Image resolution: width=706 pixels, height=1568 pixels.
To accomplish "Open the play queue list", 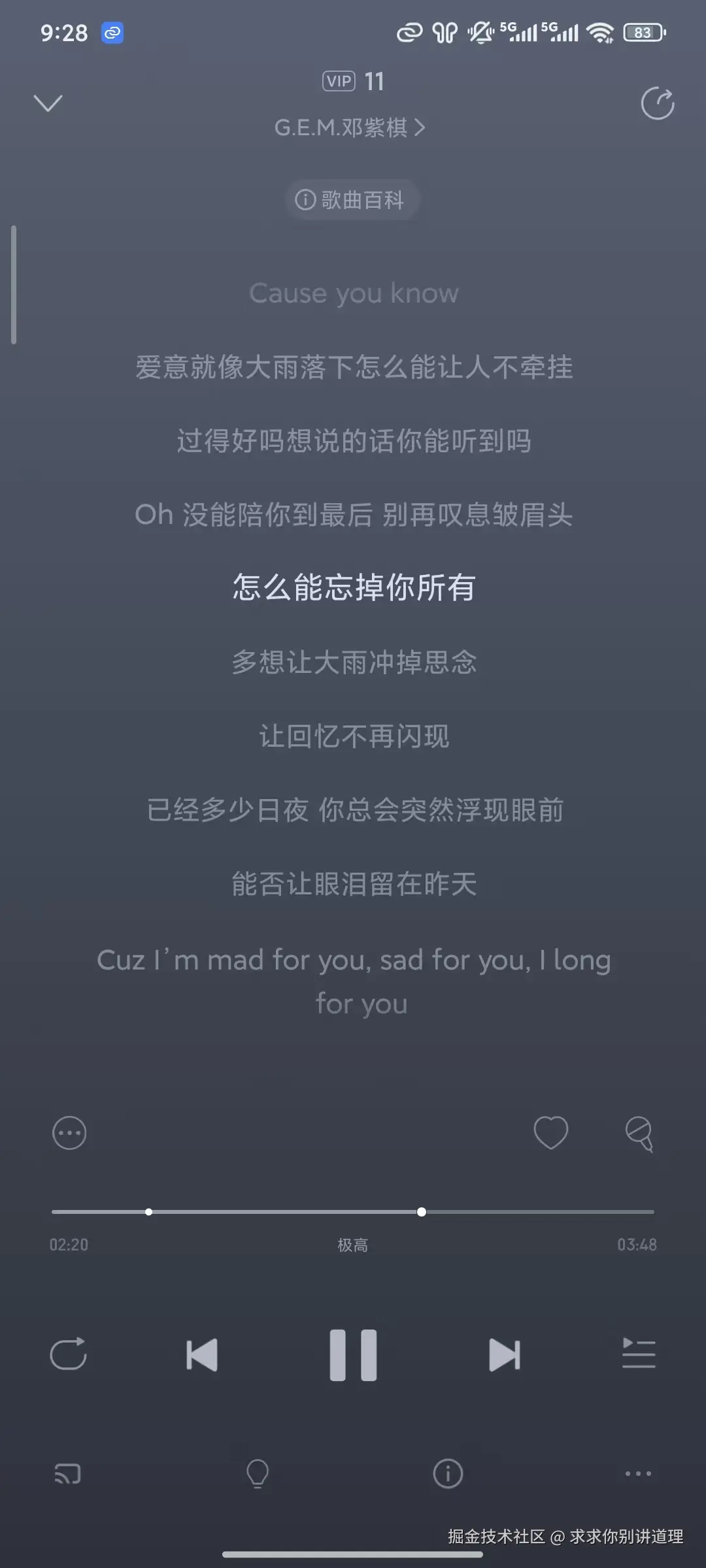I will [638, 1353].
